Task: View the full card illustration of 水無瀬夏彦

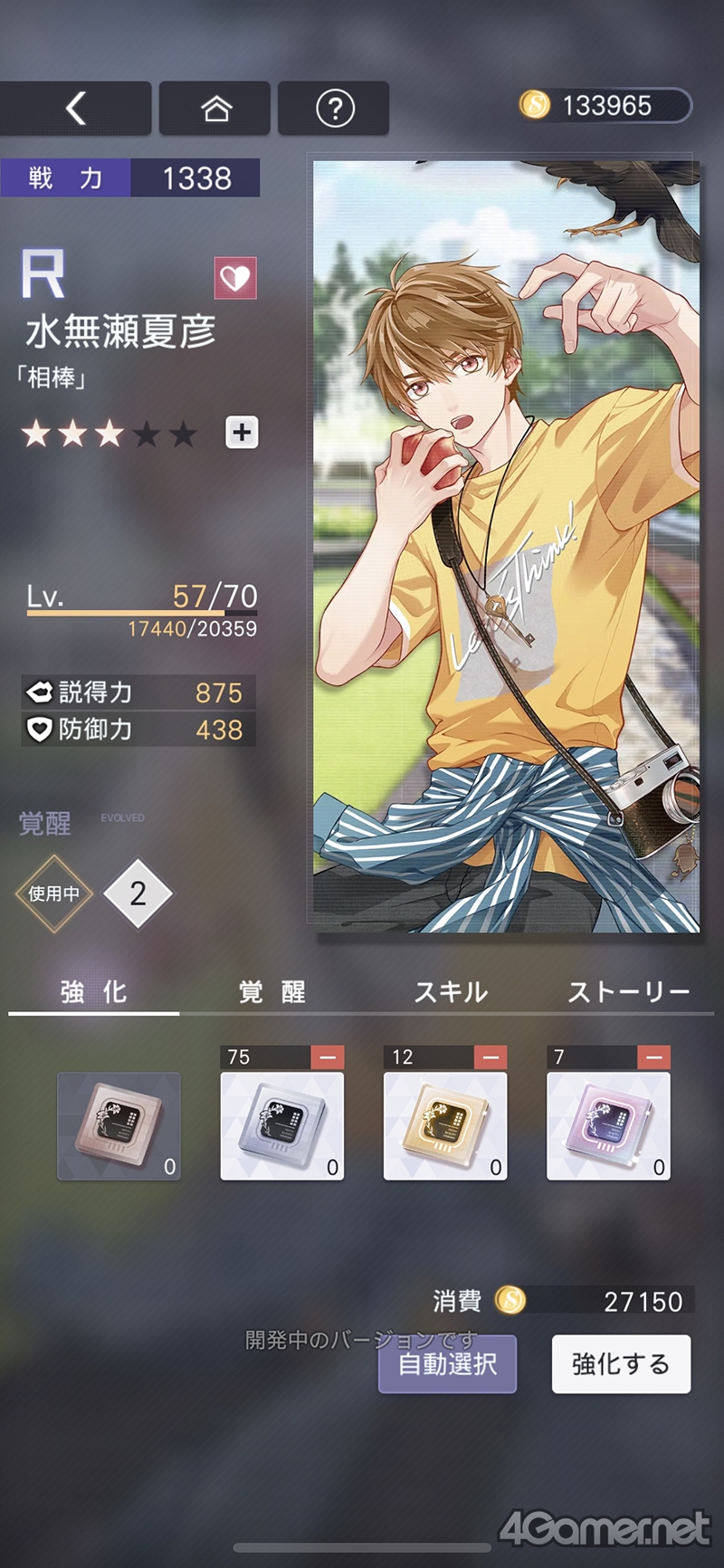Action: click(506, 546)
